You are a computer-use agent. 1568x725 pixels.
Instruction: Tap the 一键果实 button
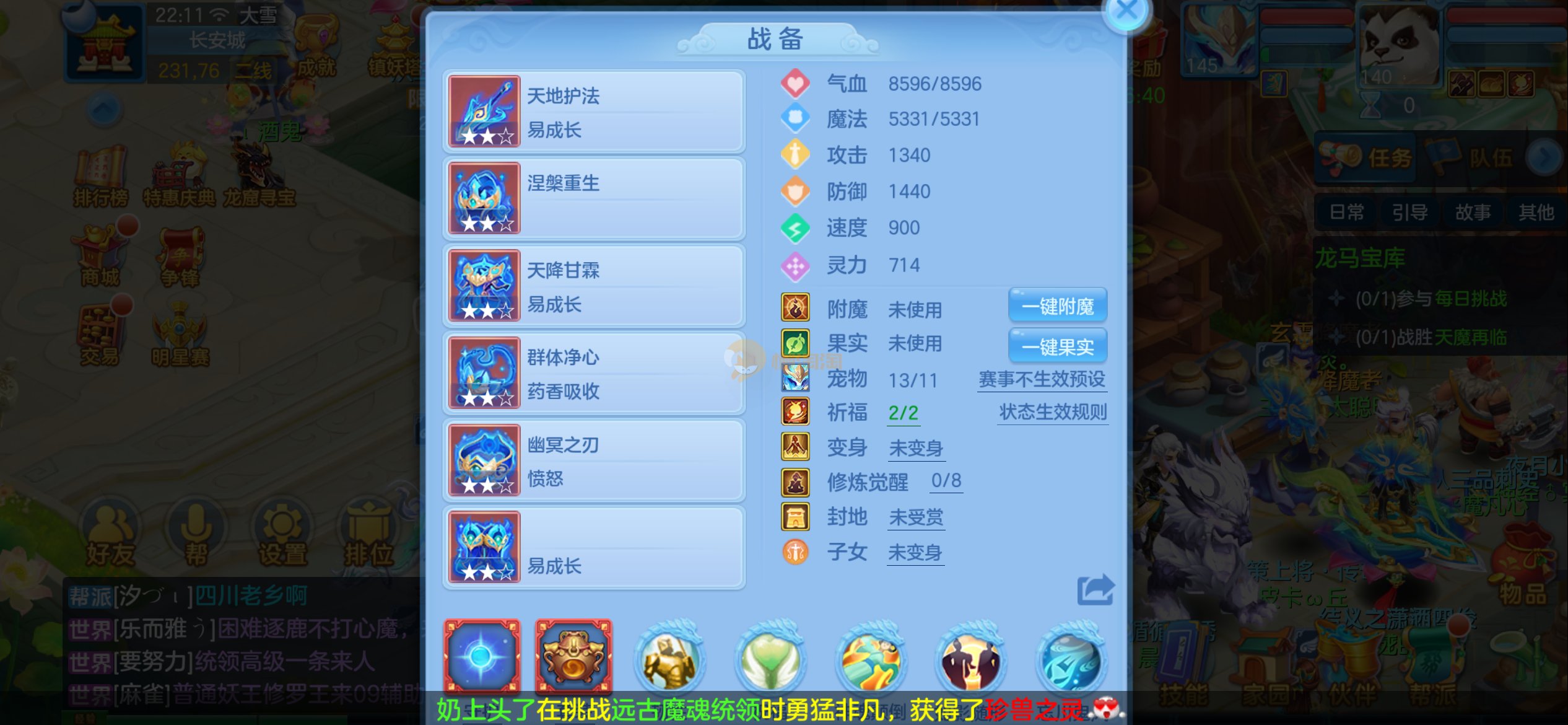[1057, 346]
